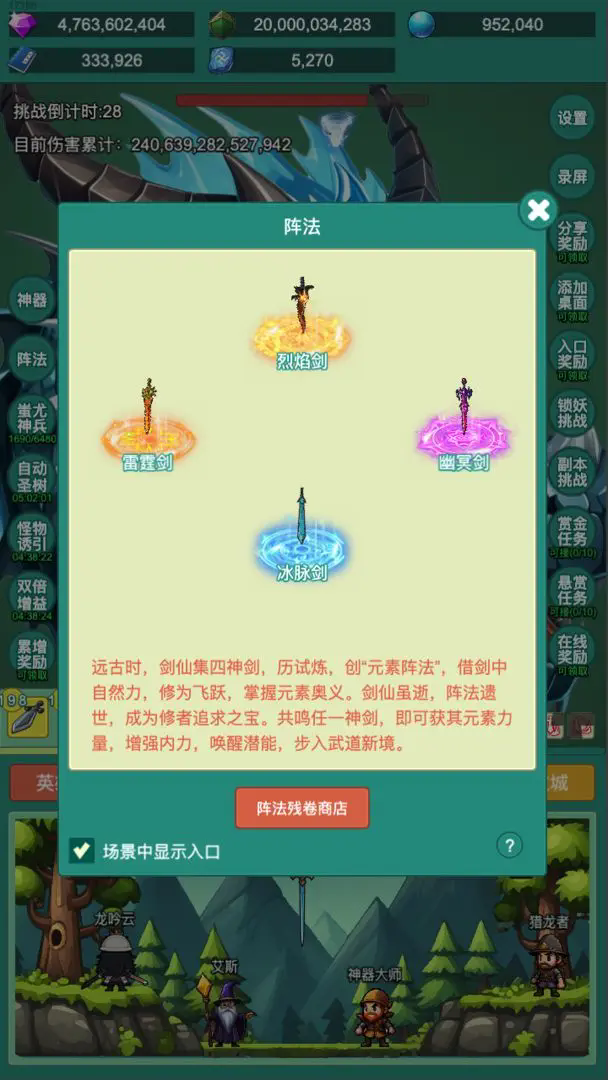Close the 阵法 dialog
The width and height of the screenshot is (608, 1080).
pyautogui.click(x=538, y=210)
